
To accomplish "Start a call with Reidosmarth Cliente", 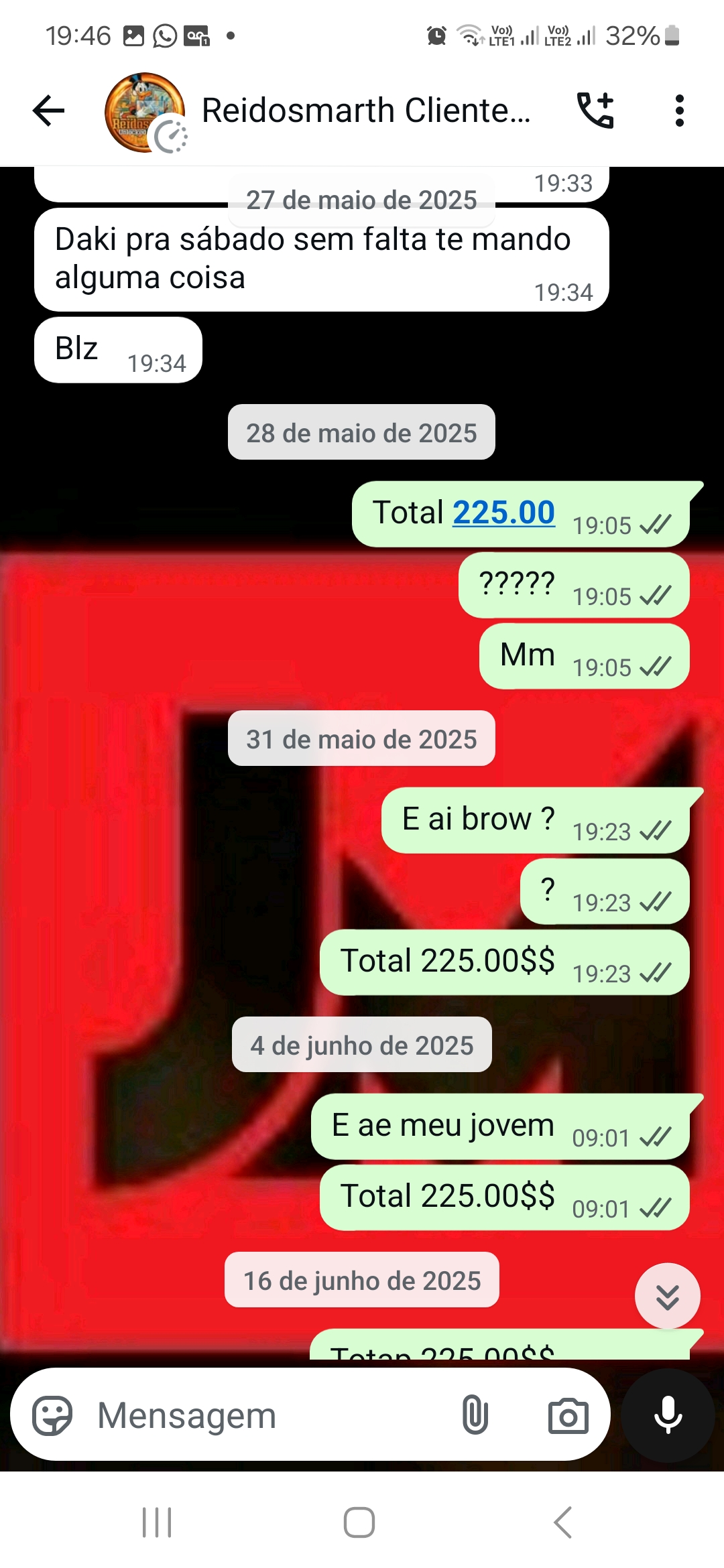I will click(595, 111).
